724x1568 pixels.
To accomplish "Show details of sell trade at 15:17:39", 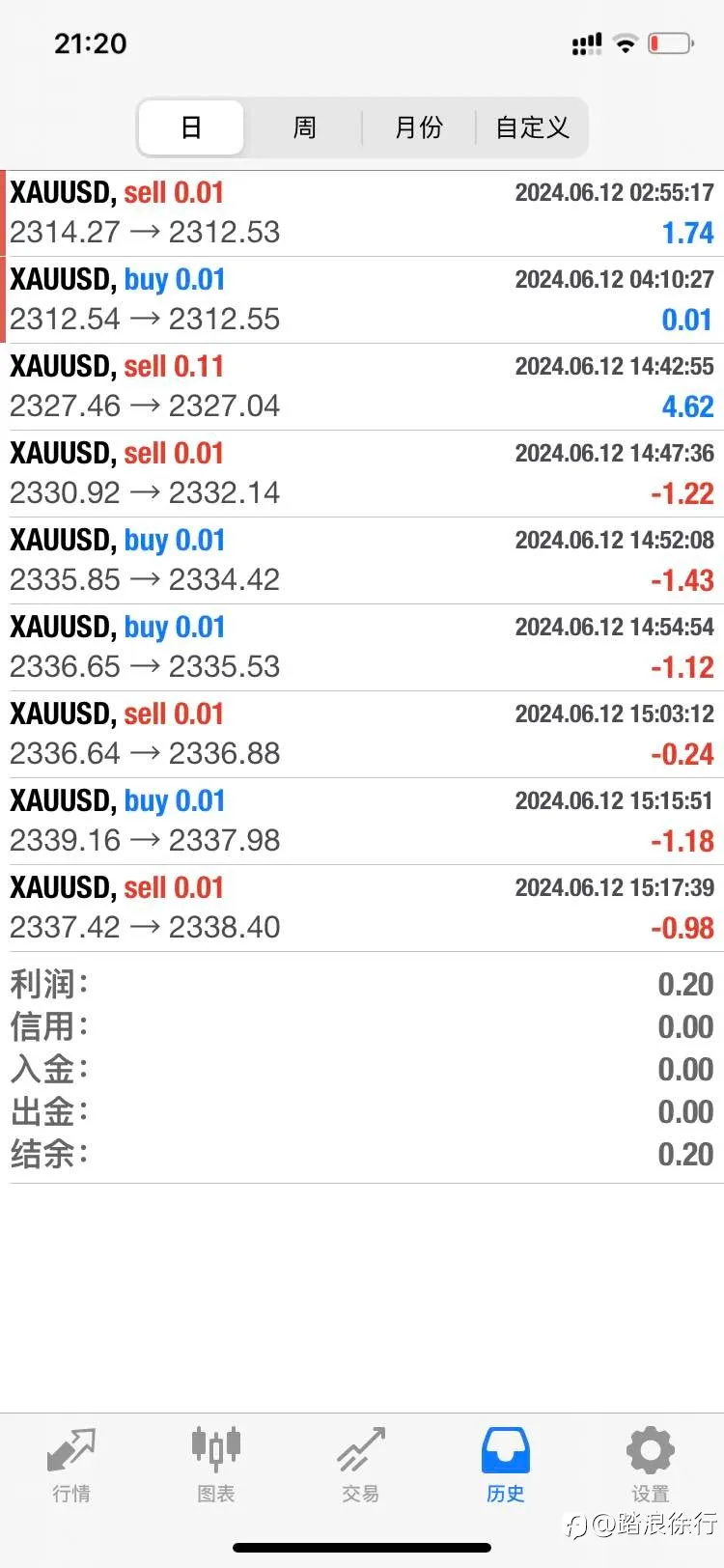I will [362, 909].
